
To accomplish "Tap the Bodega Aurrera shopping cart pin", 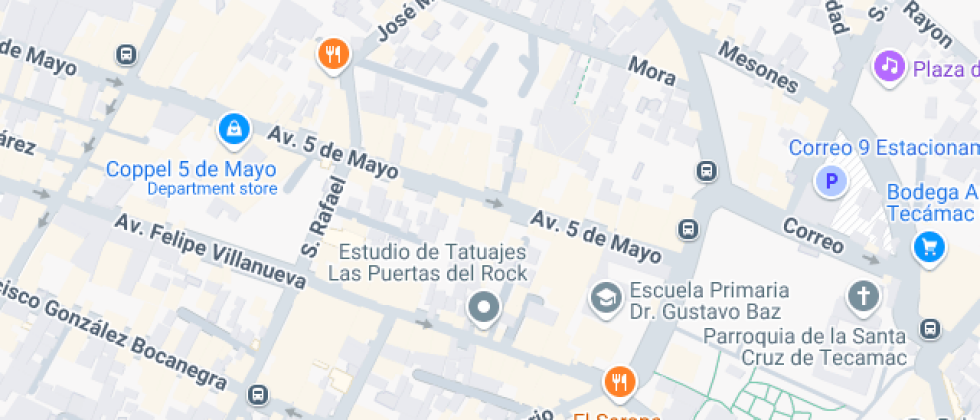I will coord(929,246).
